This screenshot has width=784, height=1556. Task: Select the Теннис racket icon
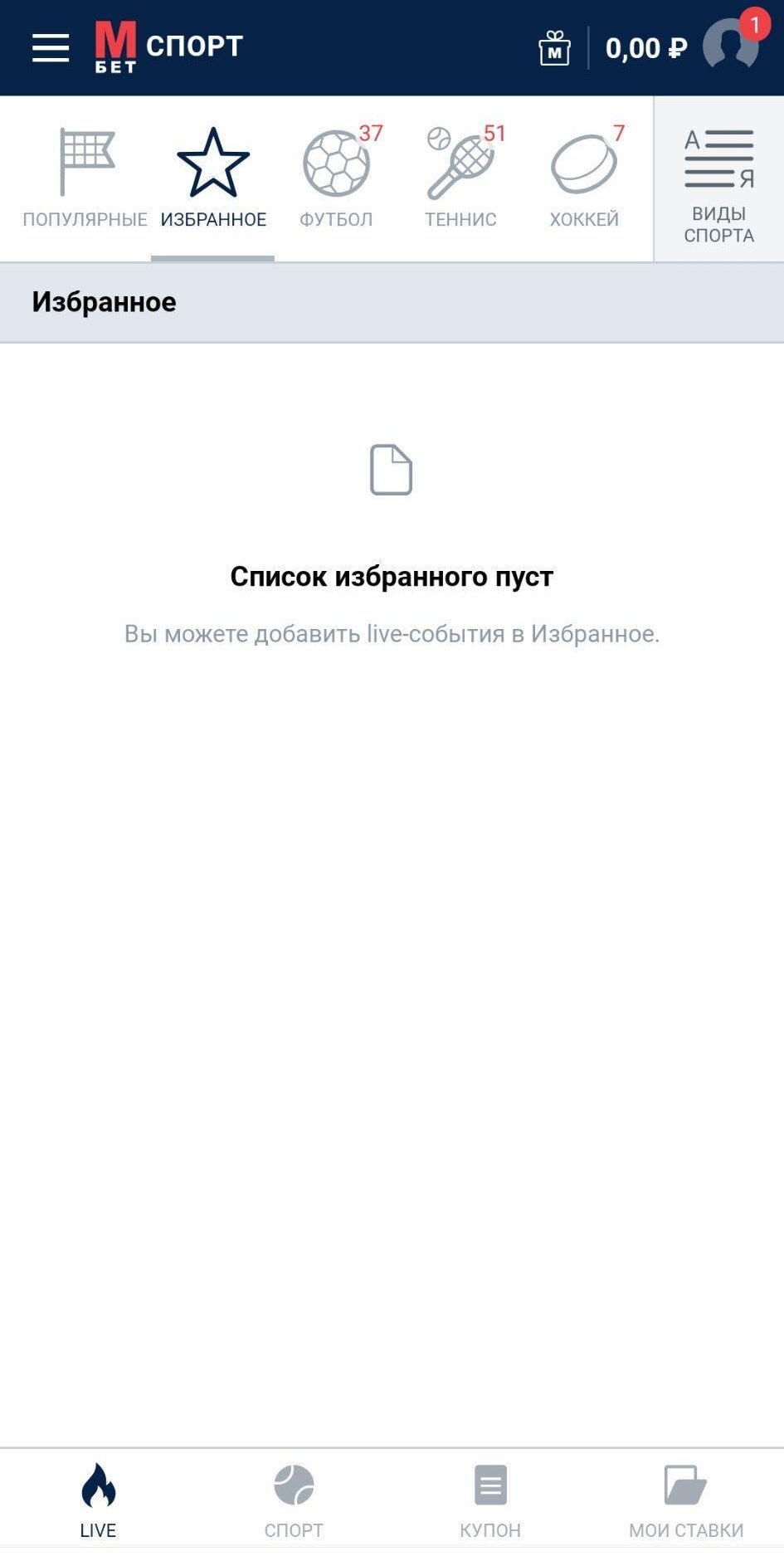point(460,159)
